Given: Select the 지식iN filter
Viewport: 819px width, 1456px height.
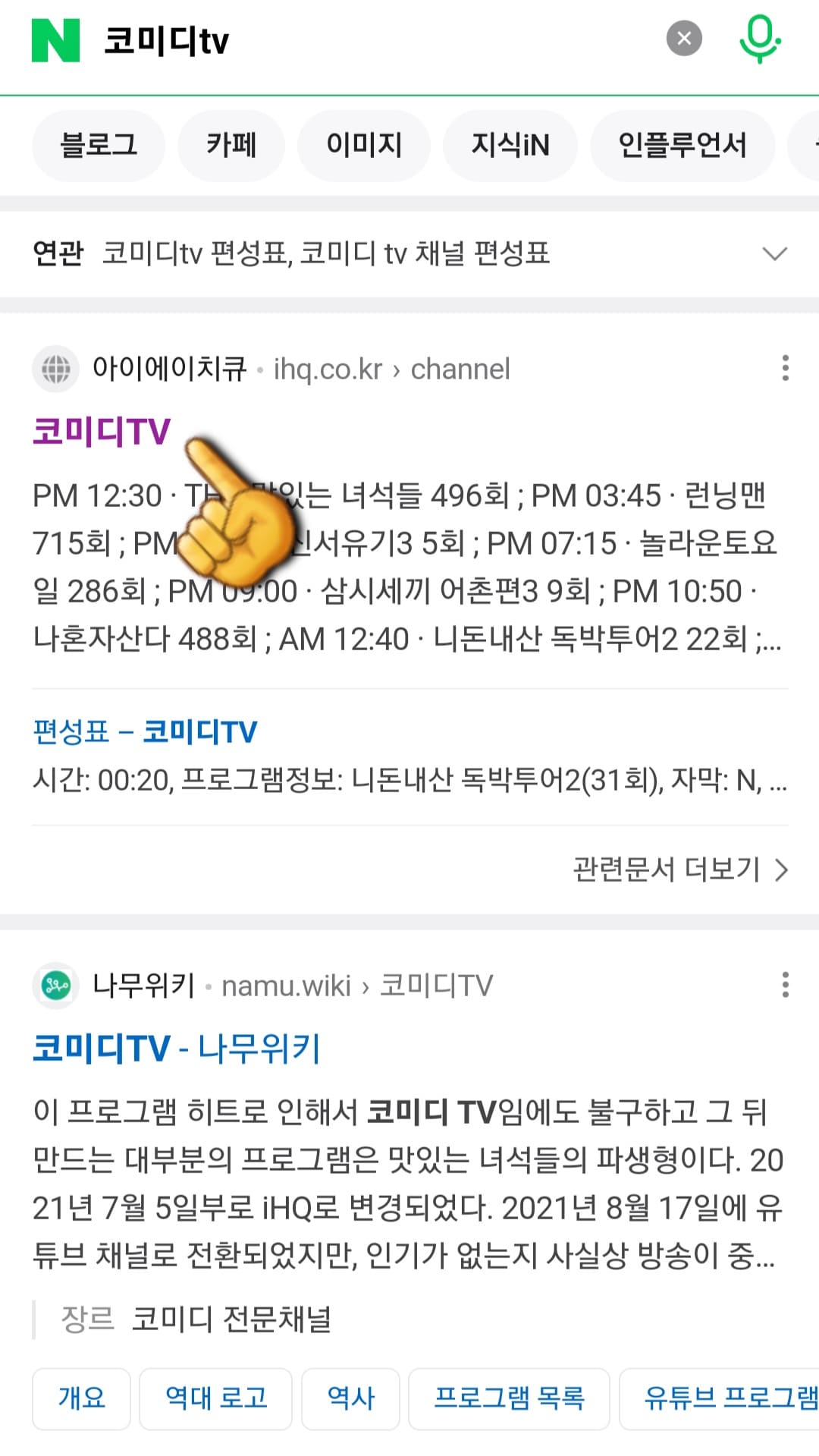Looking at the screenshot, I should (510, 145).
